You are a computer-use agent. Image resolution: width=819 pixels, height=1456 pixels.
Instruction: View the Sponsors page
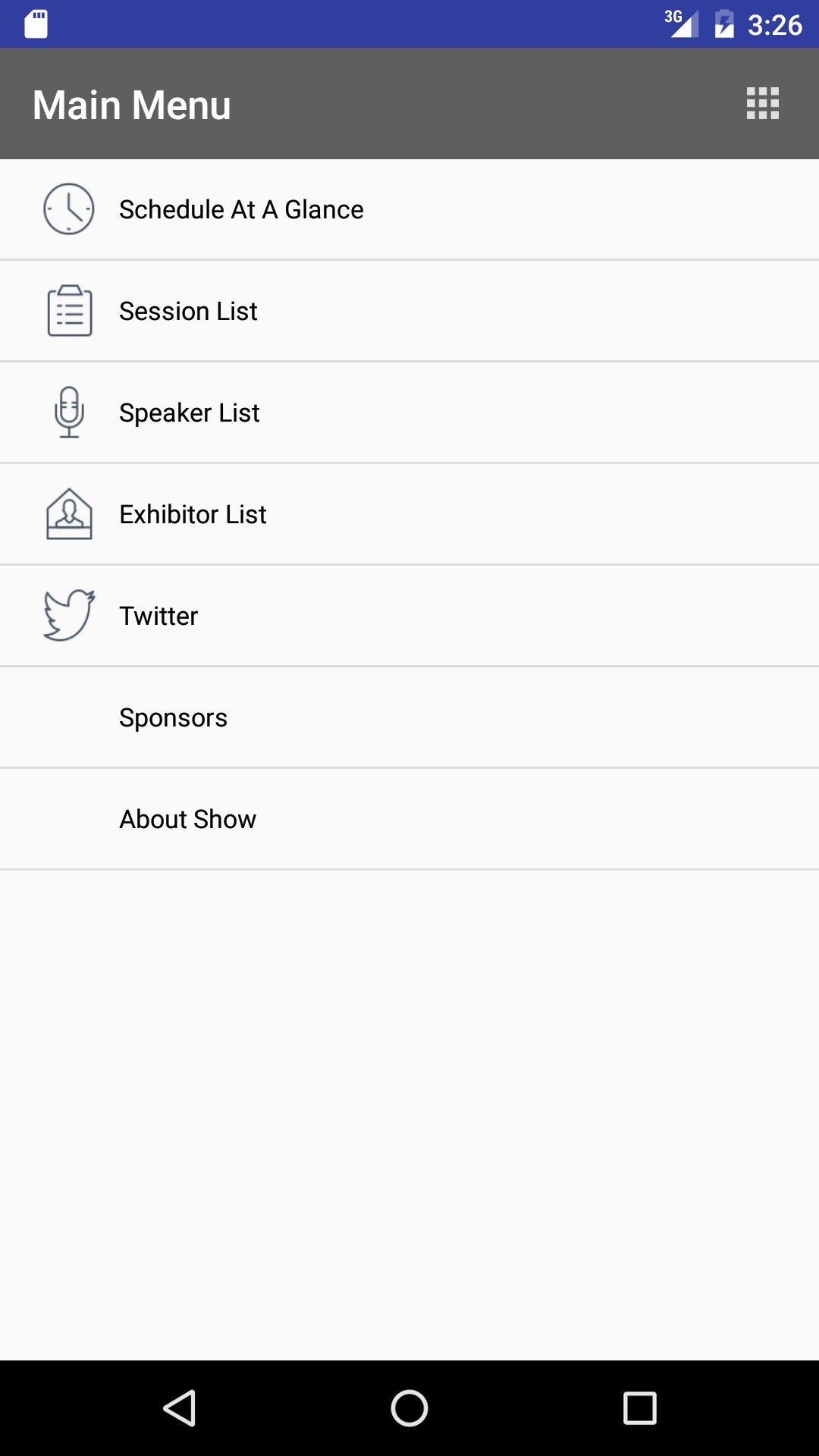coord(409,717)
